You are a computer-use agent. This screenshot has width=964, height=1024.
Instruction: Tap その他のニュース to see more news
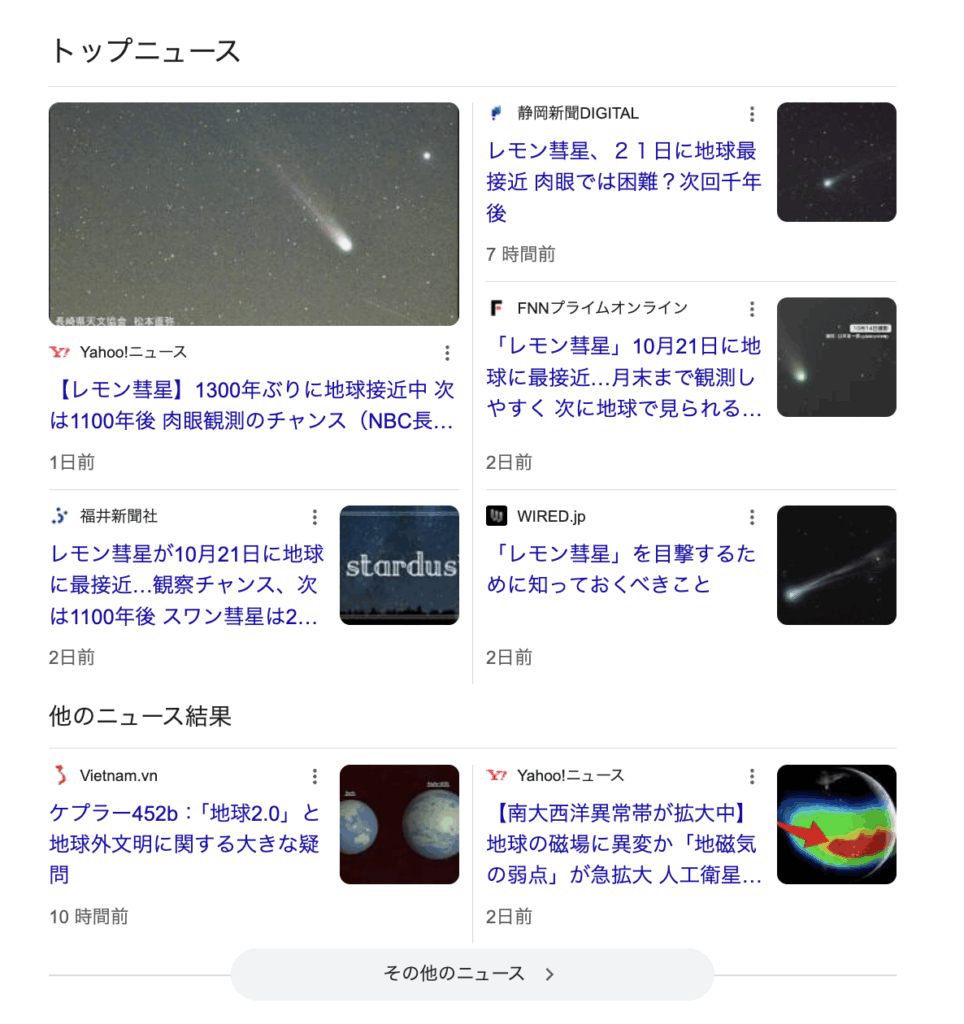coord(472,974)
